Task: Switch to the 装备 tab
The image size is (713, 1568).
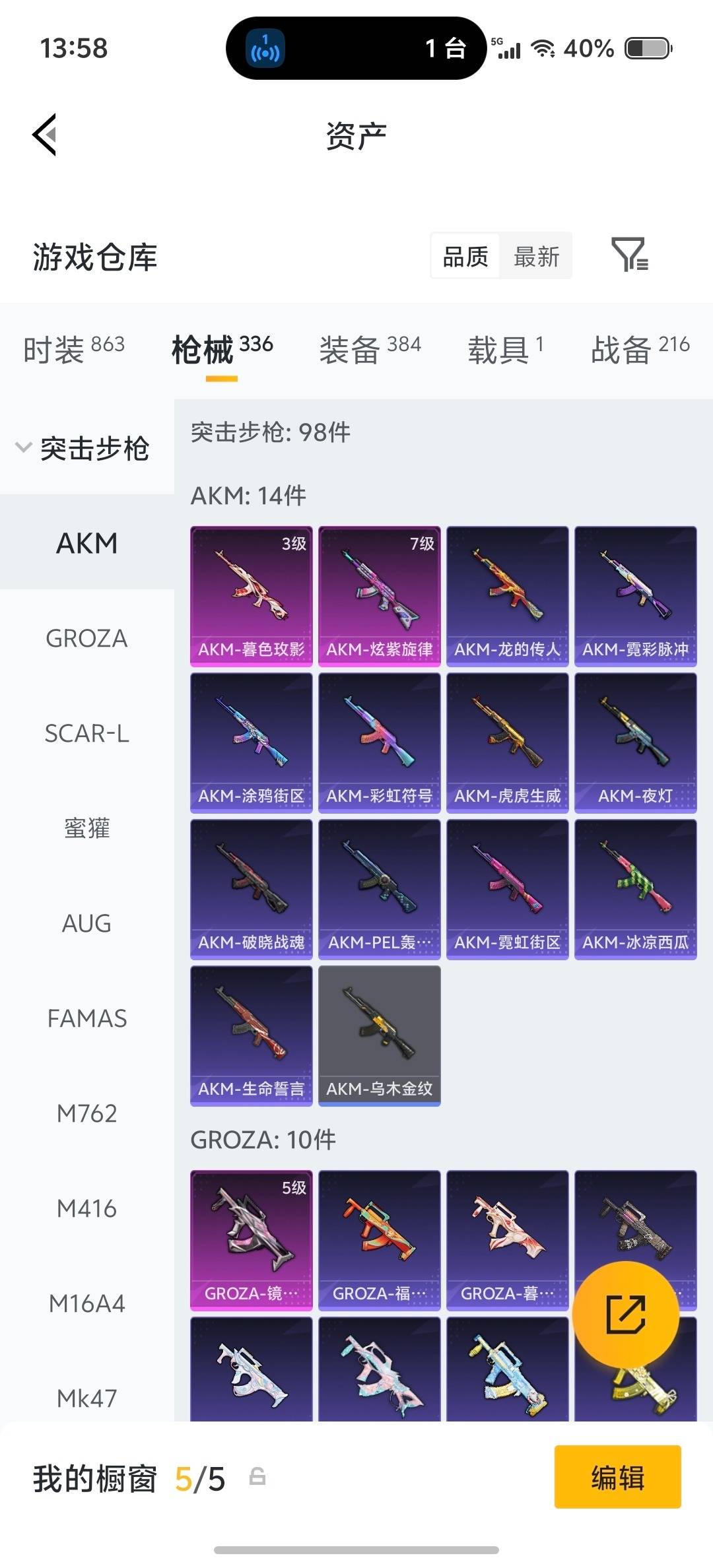Action: pyautogui.click(x=369, y=348)
